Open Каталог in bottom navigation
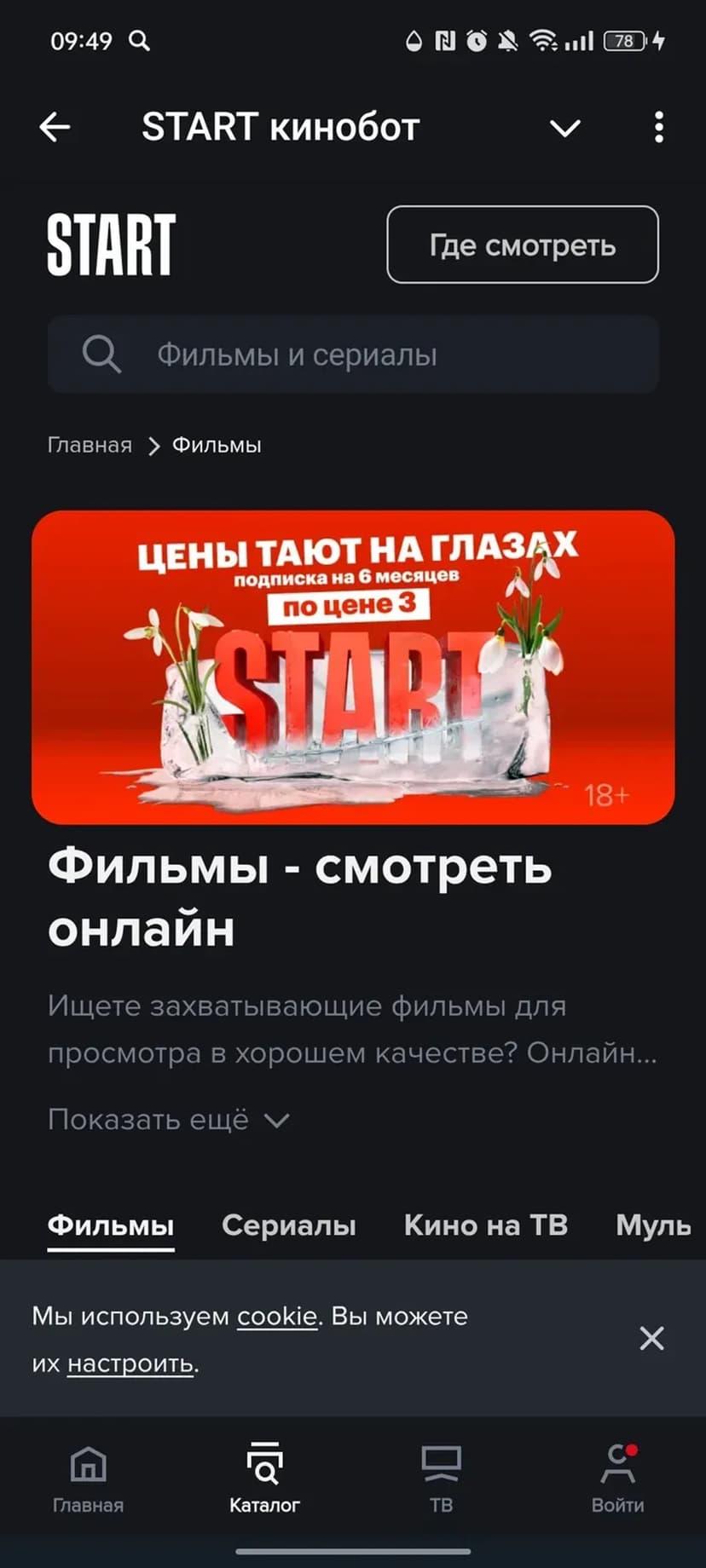This screenshot has height=1568, width=706. pos(264,1479)
